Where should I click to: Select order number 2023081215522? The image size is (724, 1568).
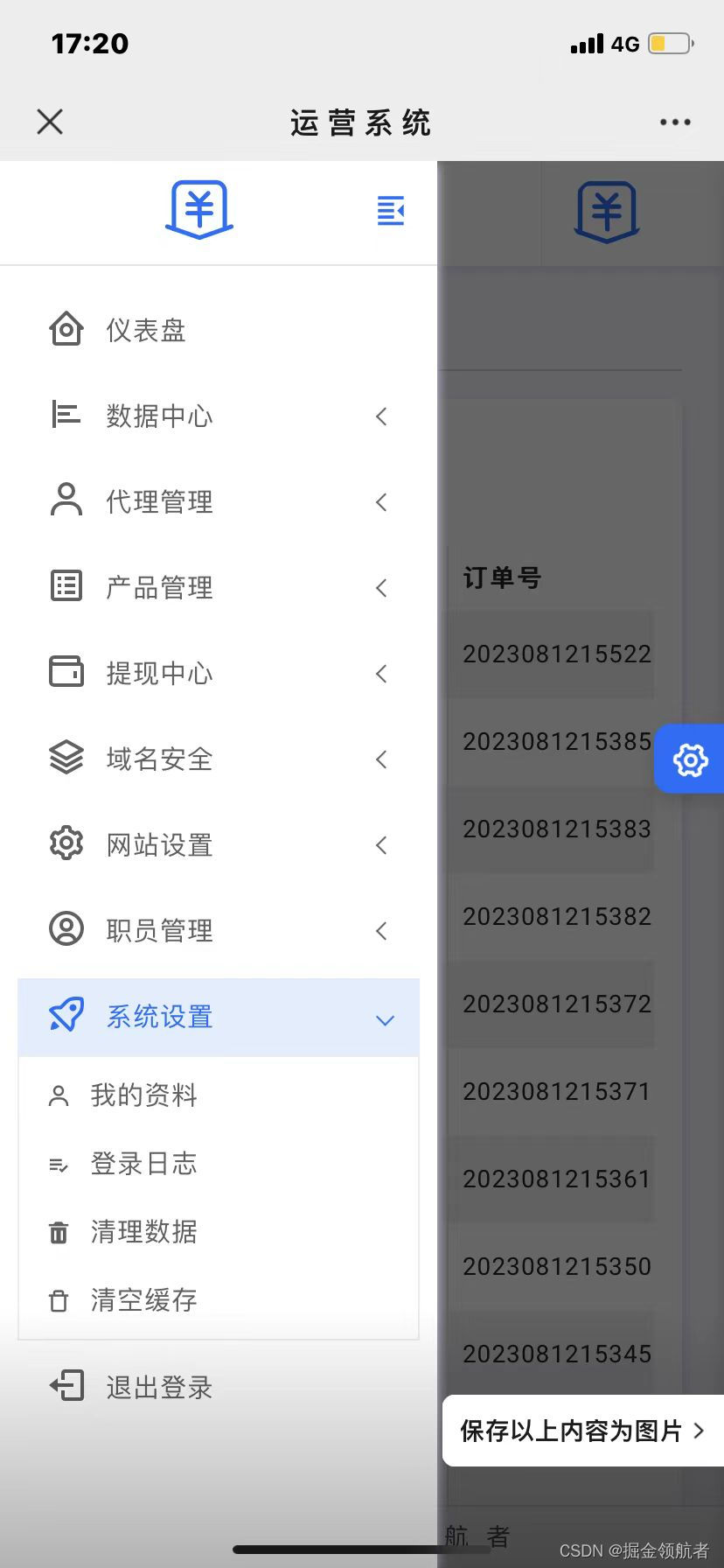(556, 653)
